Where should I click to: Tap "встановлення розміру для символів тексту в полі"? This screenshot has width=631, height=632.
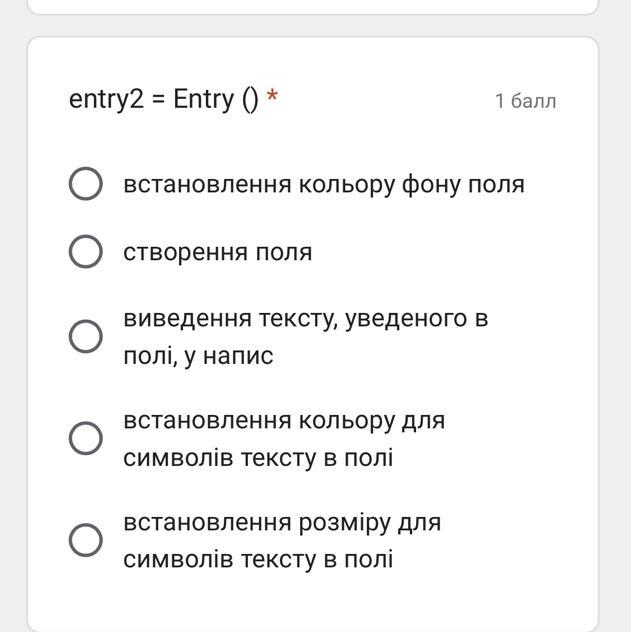86,540
